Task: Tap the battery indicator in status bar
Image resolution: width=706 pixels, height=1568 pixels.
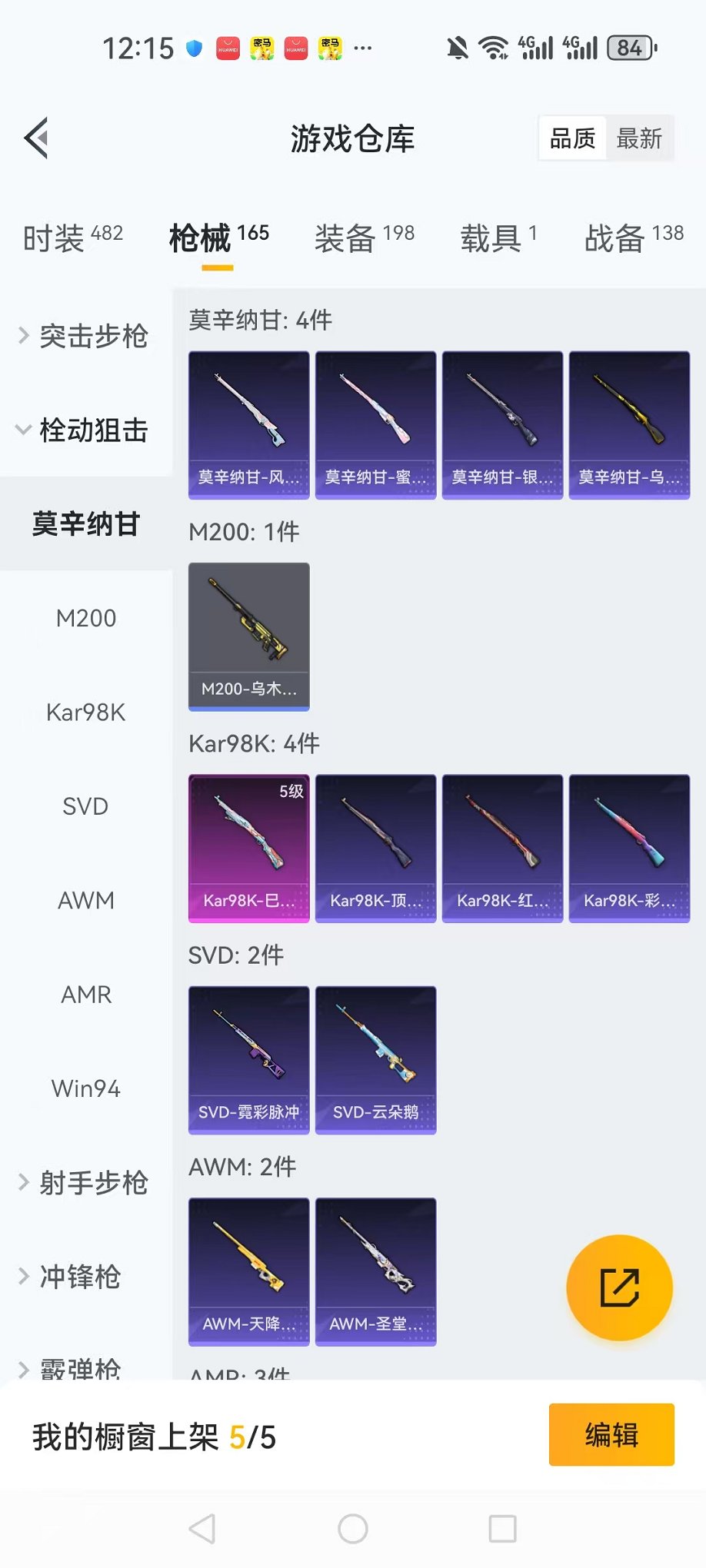Action: pyautogui.click(x=629, y=48)
